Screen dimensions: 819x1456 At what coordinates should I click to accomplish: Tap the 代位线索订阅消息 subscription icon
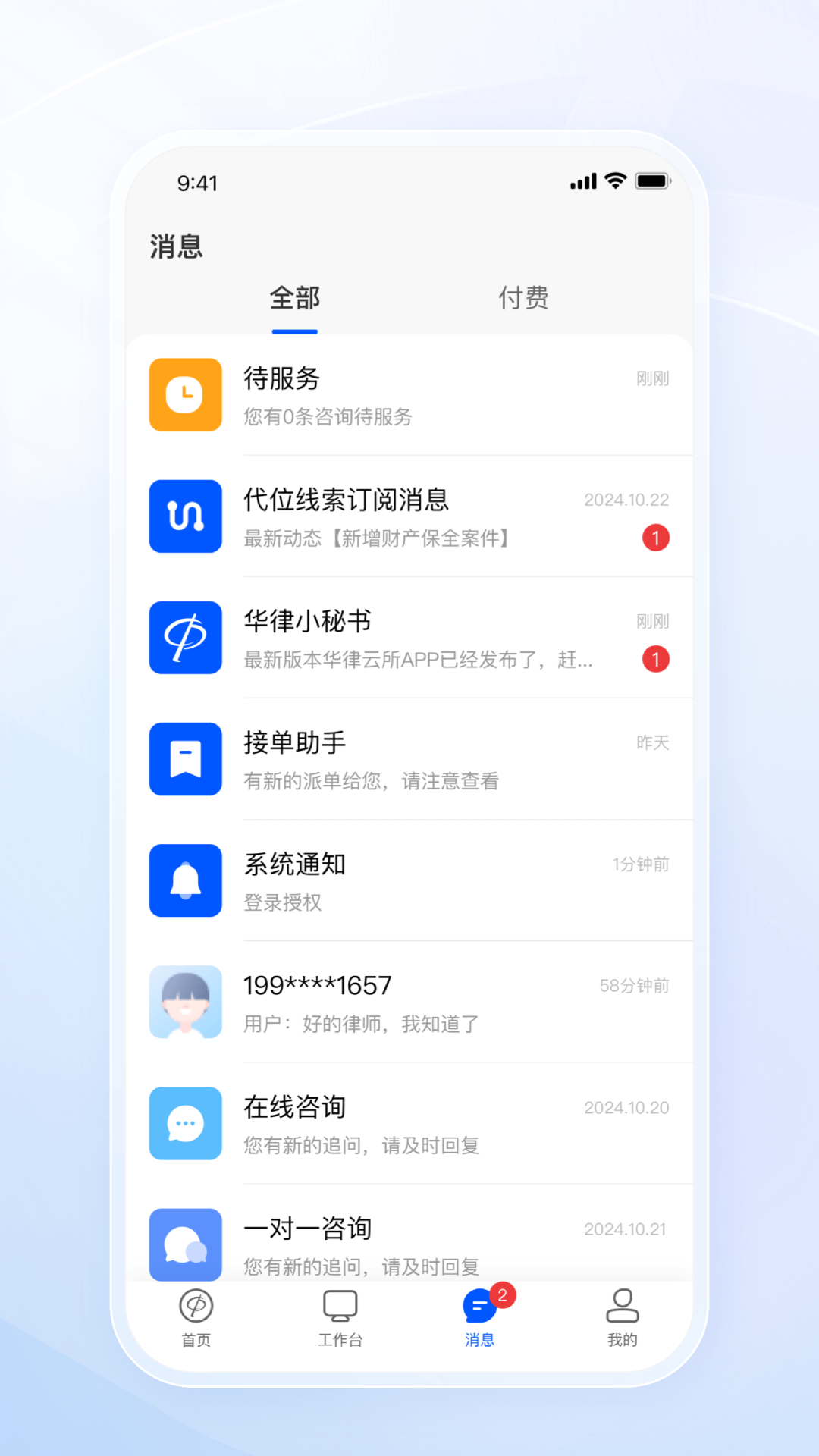185,516
